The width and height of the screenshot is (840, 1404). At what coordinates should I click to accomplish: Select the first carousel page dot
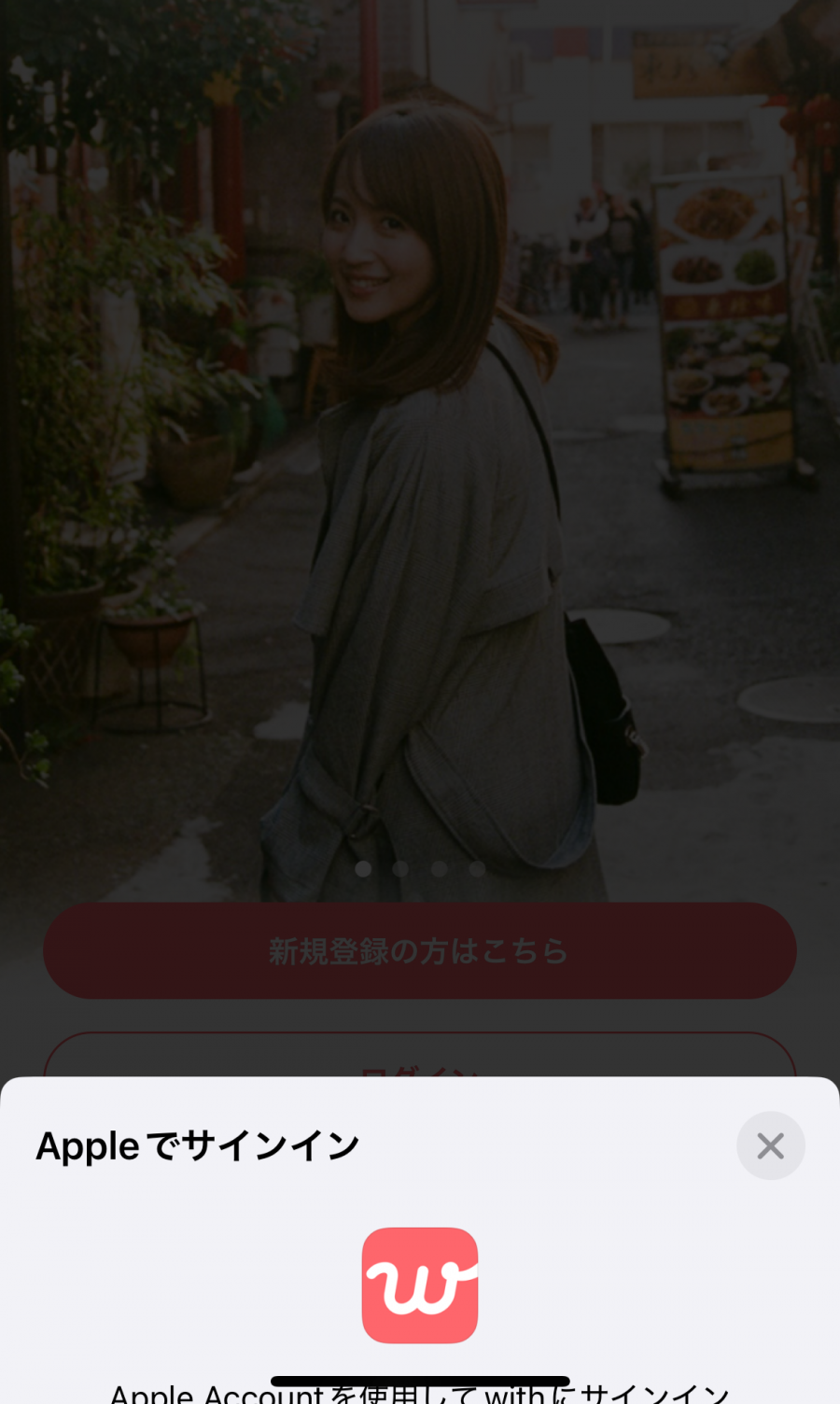pos(363,868)
